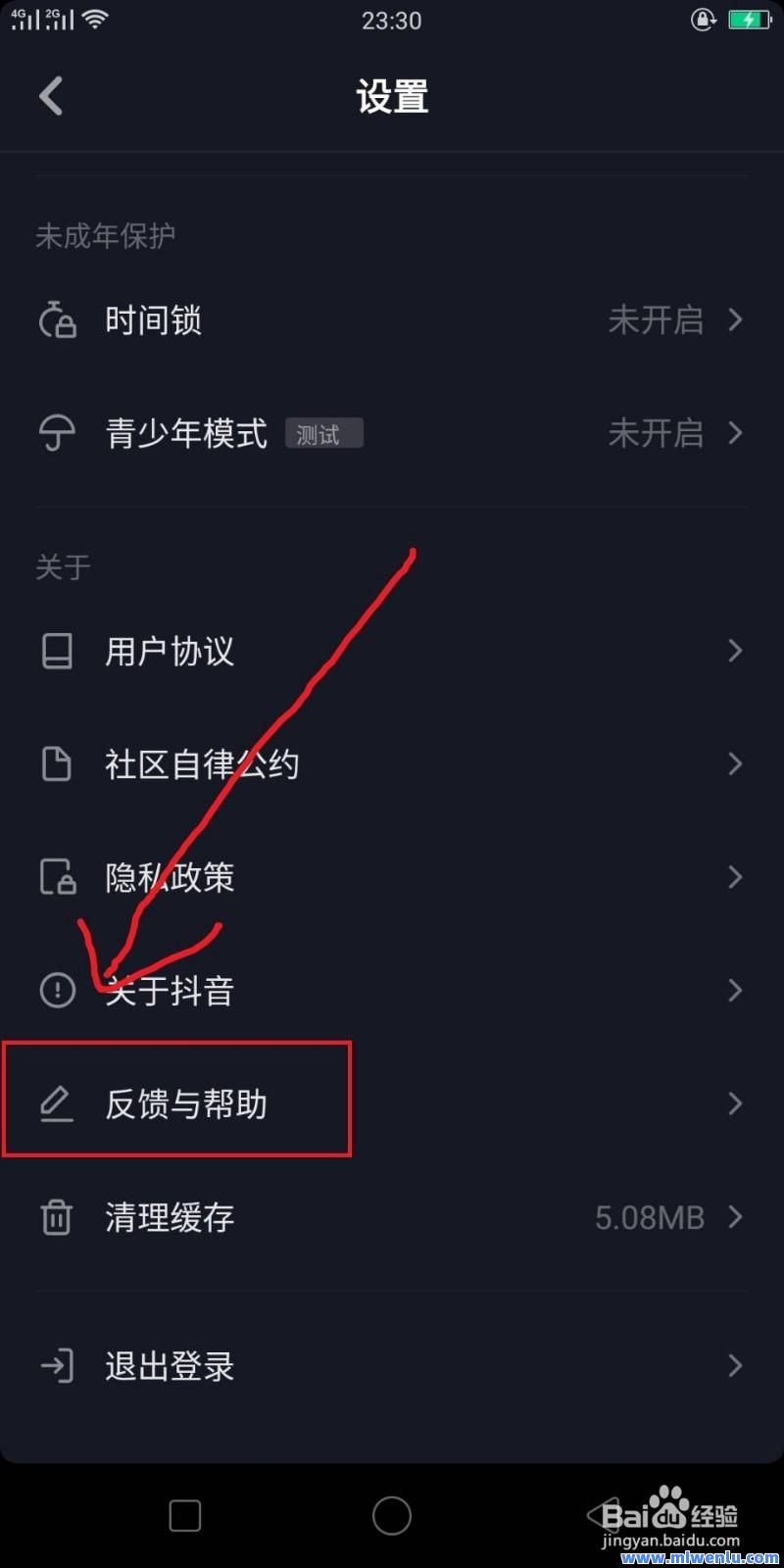
Task: View the 用户协议 page
Action: (x=392, y=651)
